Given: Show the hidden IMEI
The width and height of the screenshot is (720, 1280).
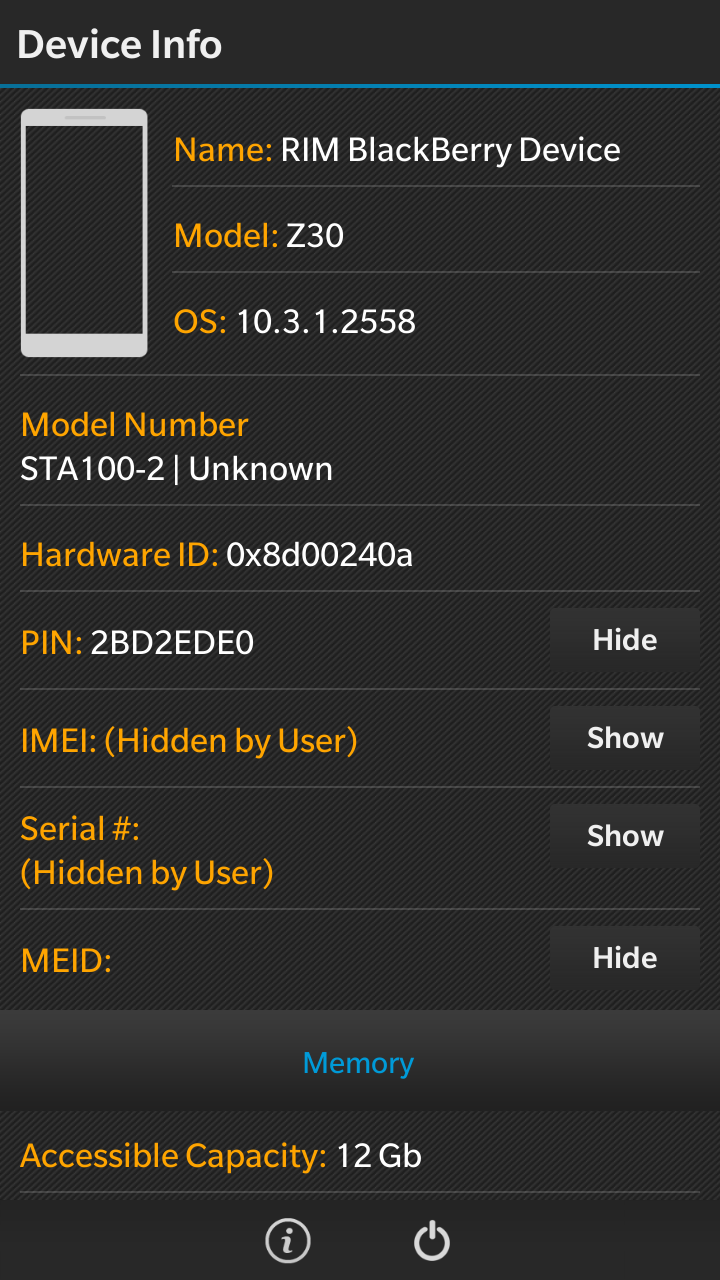Looking at the screenshot, I should pyautogui.click(x=625, y=738).
